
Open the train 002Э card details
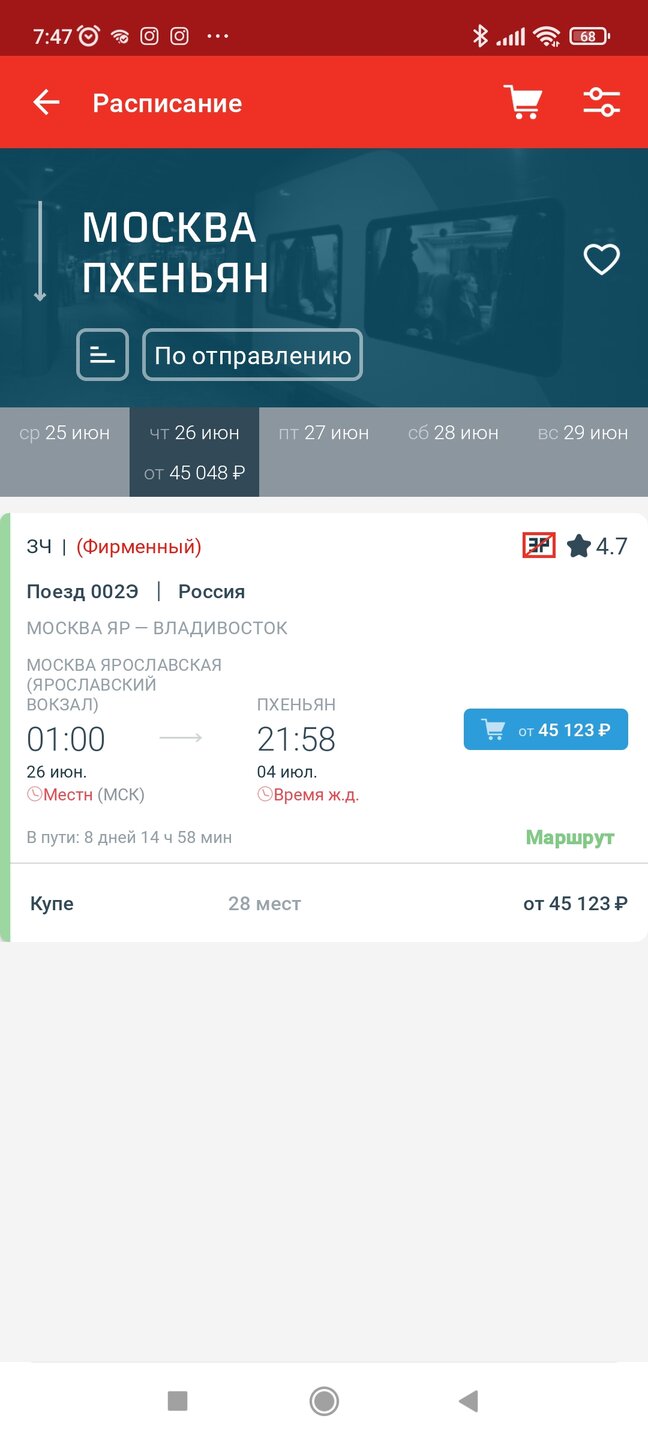[328, 689]
